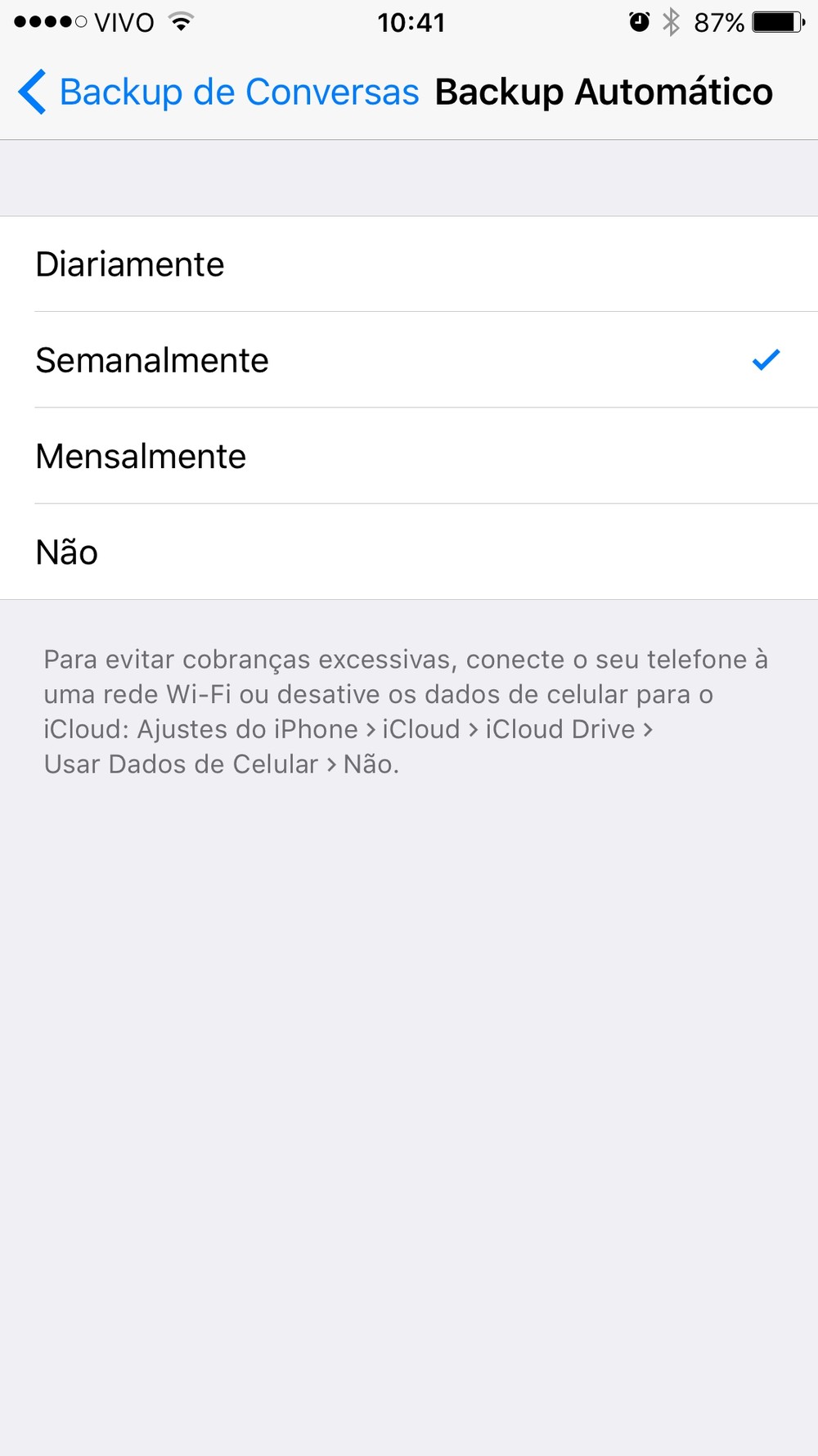
Task: Select the Diariamente backup option
Action: pyautogui.click(x=131, y=264)
